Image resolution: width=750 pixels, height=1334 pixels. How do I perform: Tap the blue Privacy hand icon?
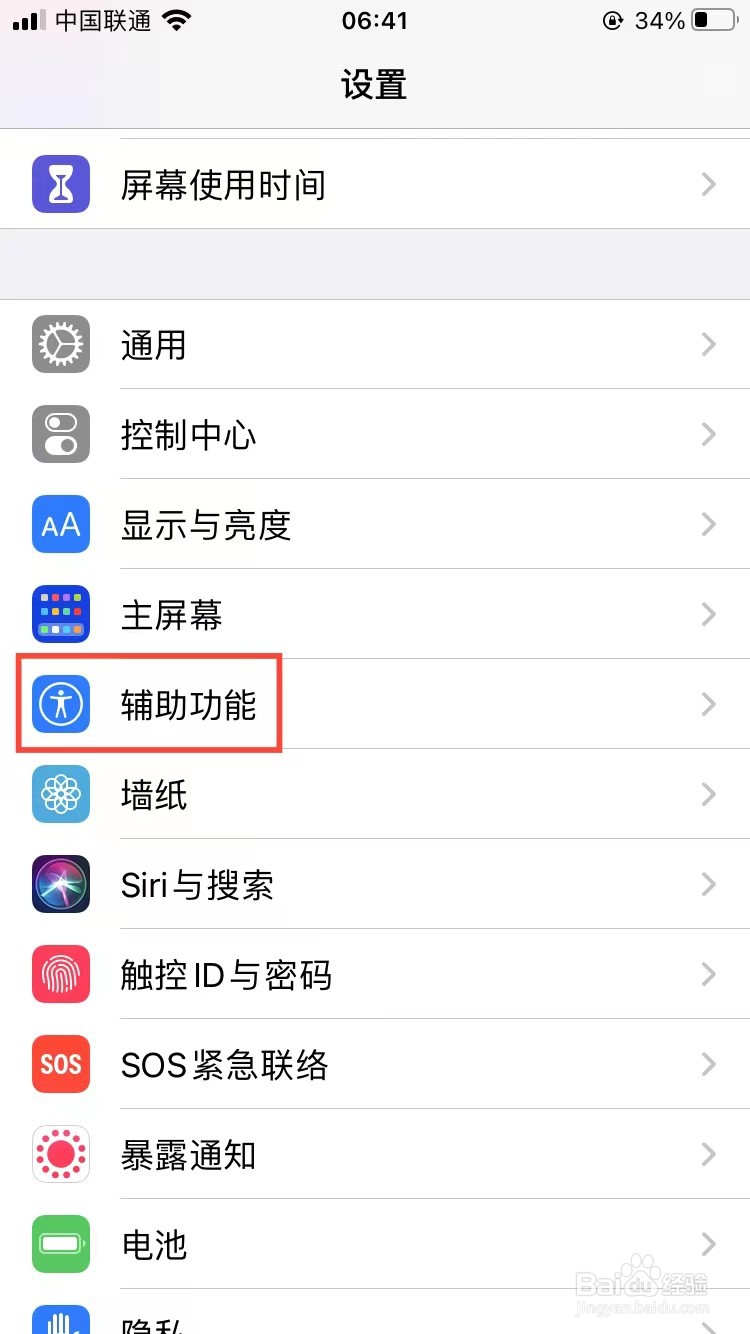(x=61, y=1324)
